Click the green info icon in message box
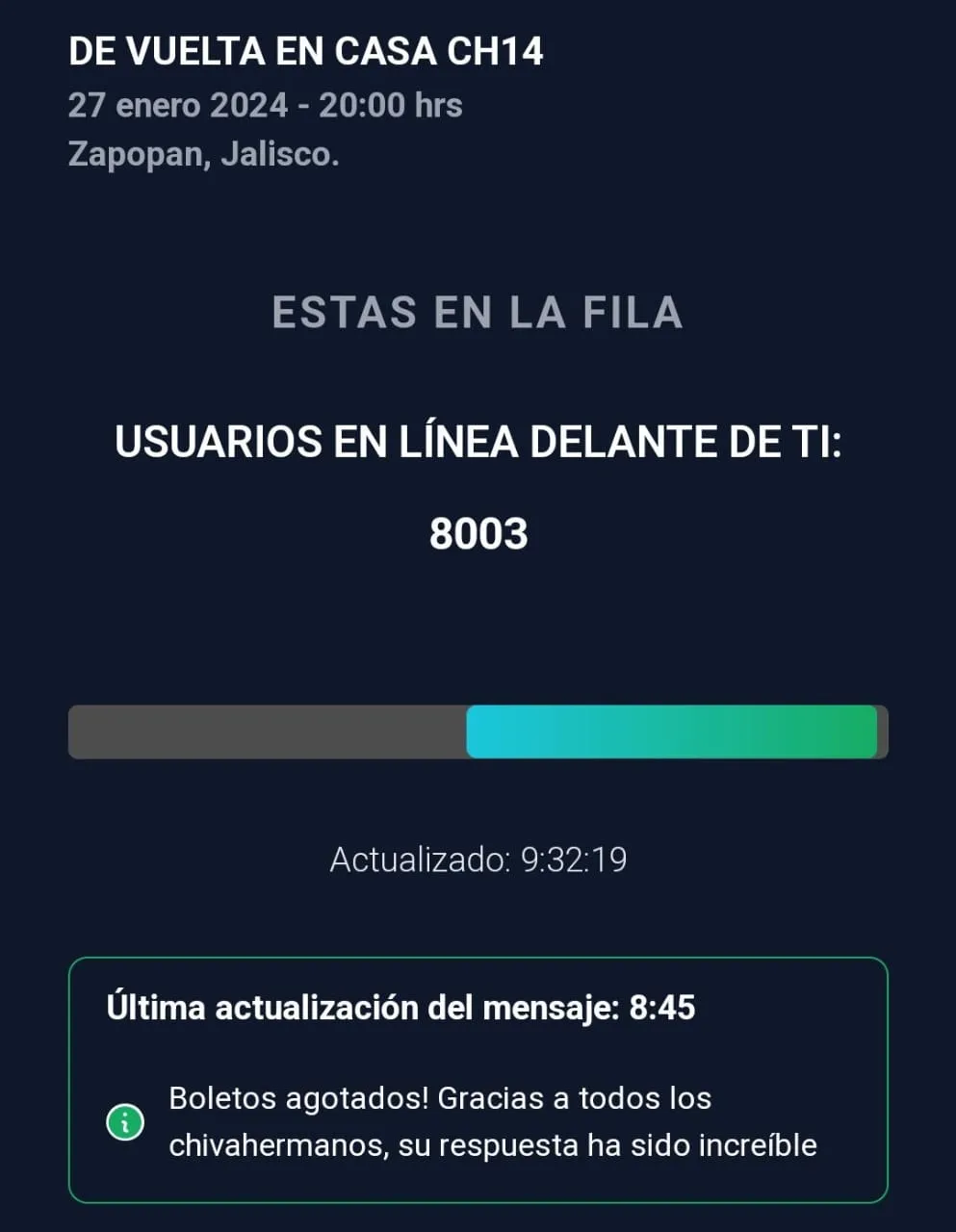This screenshot has width=956, height=1232. click(123, 1120)
